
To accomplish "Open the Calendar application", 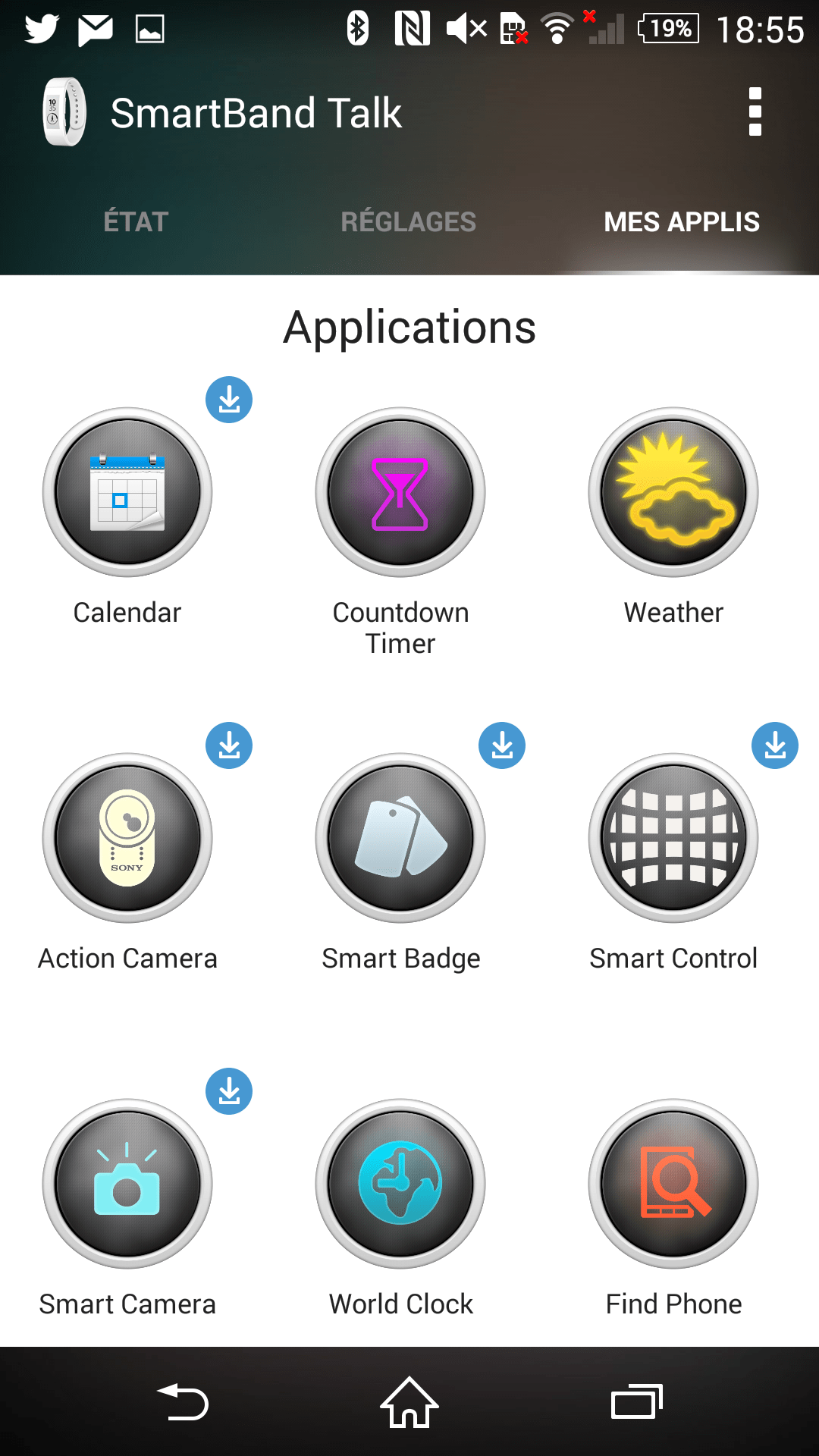I will [x=127, y=493].
